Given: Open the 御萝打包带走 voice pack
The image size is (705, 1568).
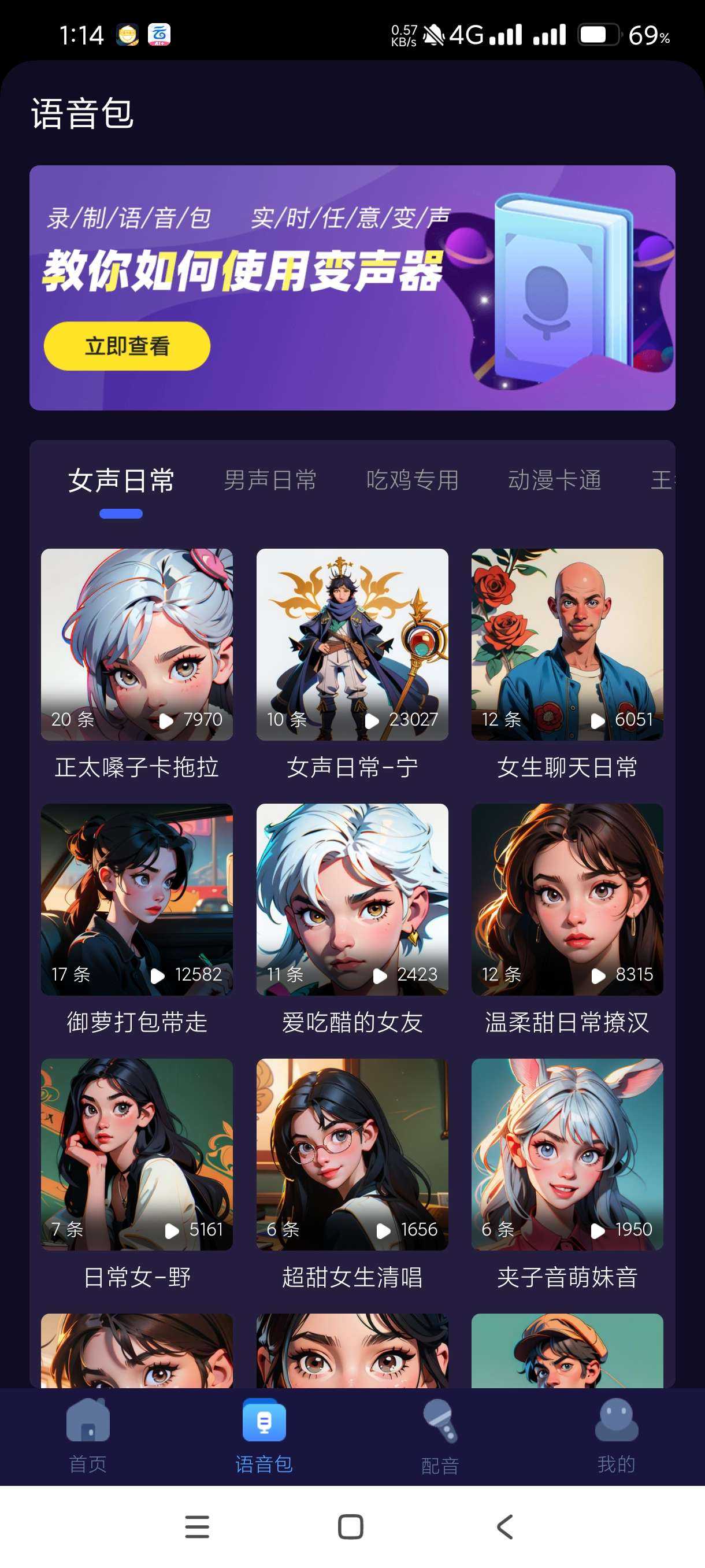Looking at the screenshot, I should [x=137, y=900].
